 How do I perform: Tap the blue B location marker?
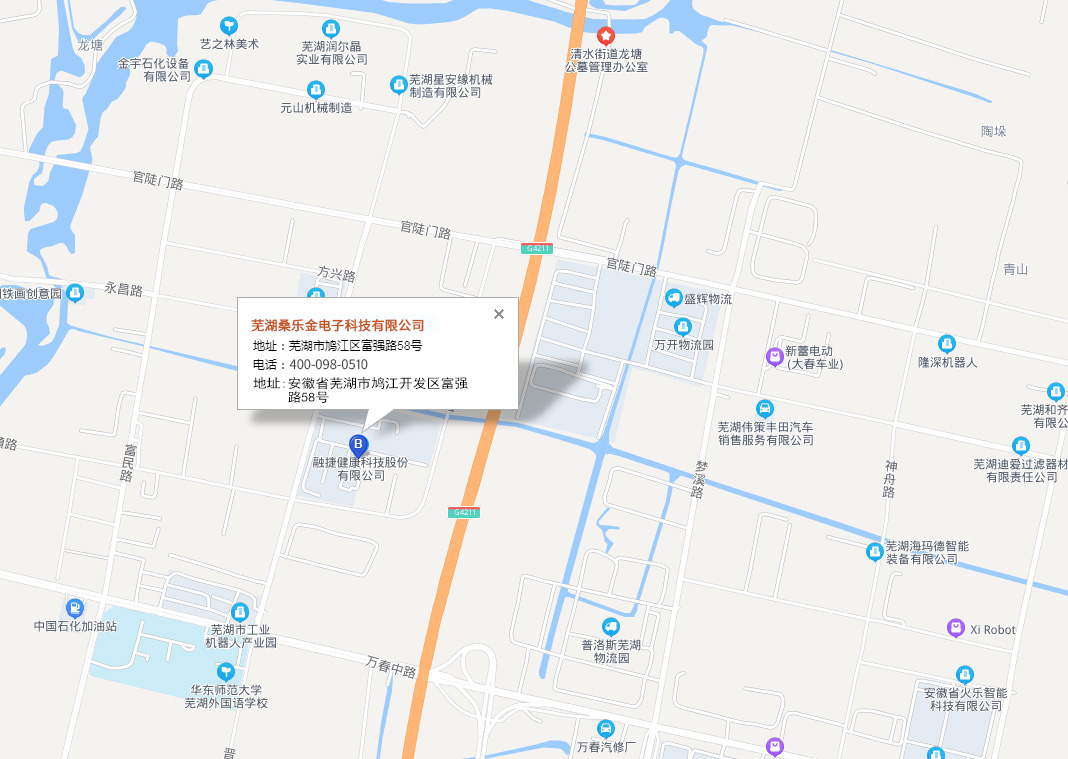click(358, 444)
